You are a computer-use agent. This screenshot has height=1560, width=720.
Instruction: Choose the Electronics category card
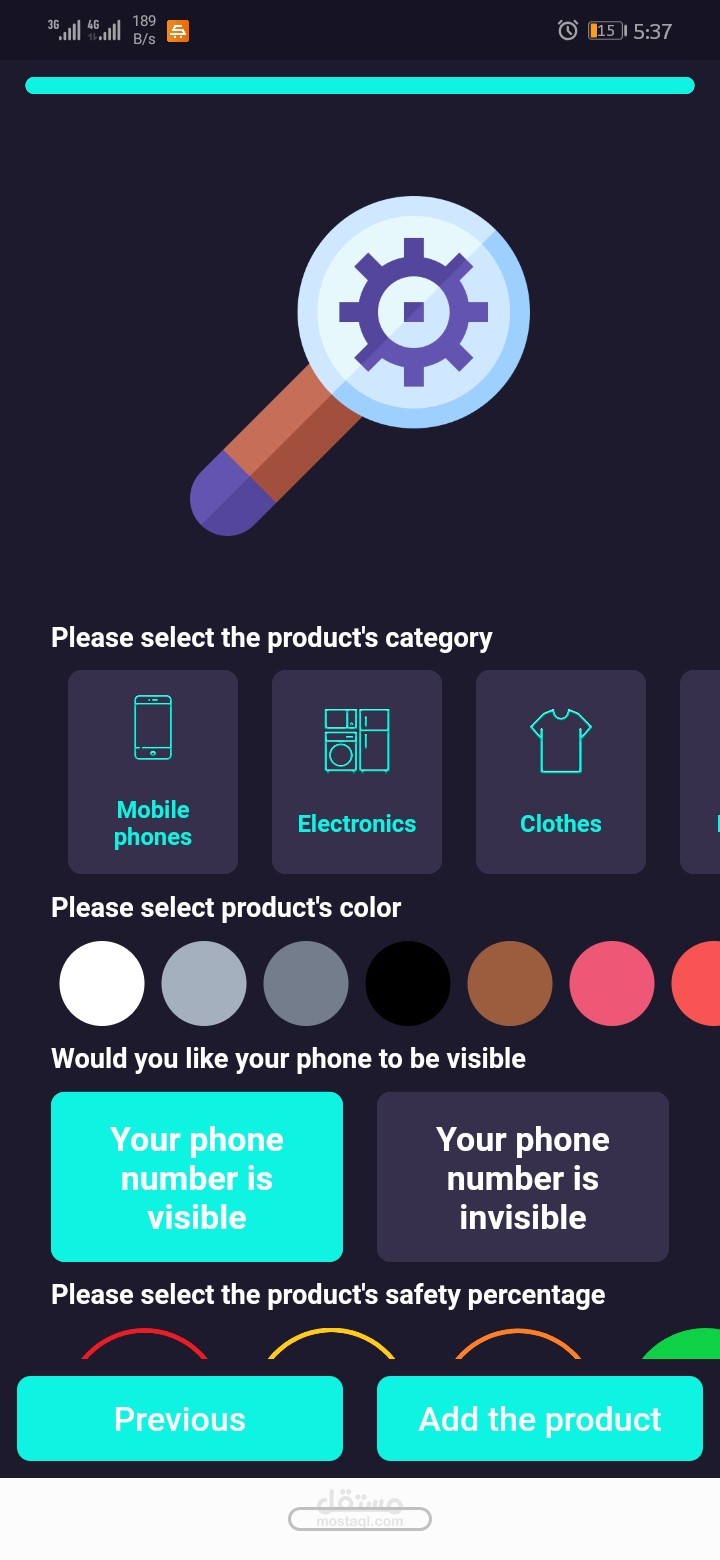[x=357, y=771]
